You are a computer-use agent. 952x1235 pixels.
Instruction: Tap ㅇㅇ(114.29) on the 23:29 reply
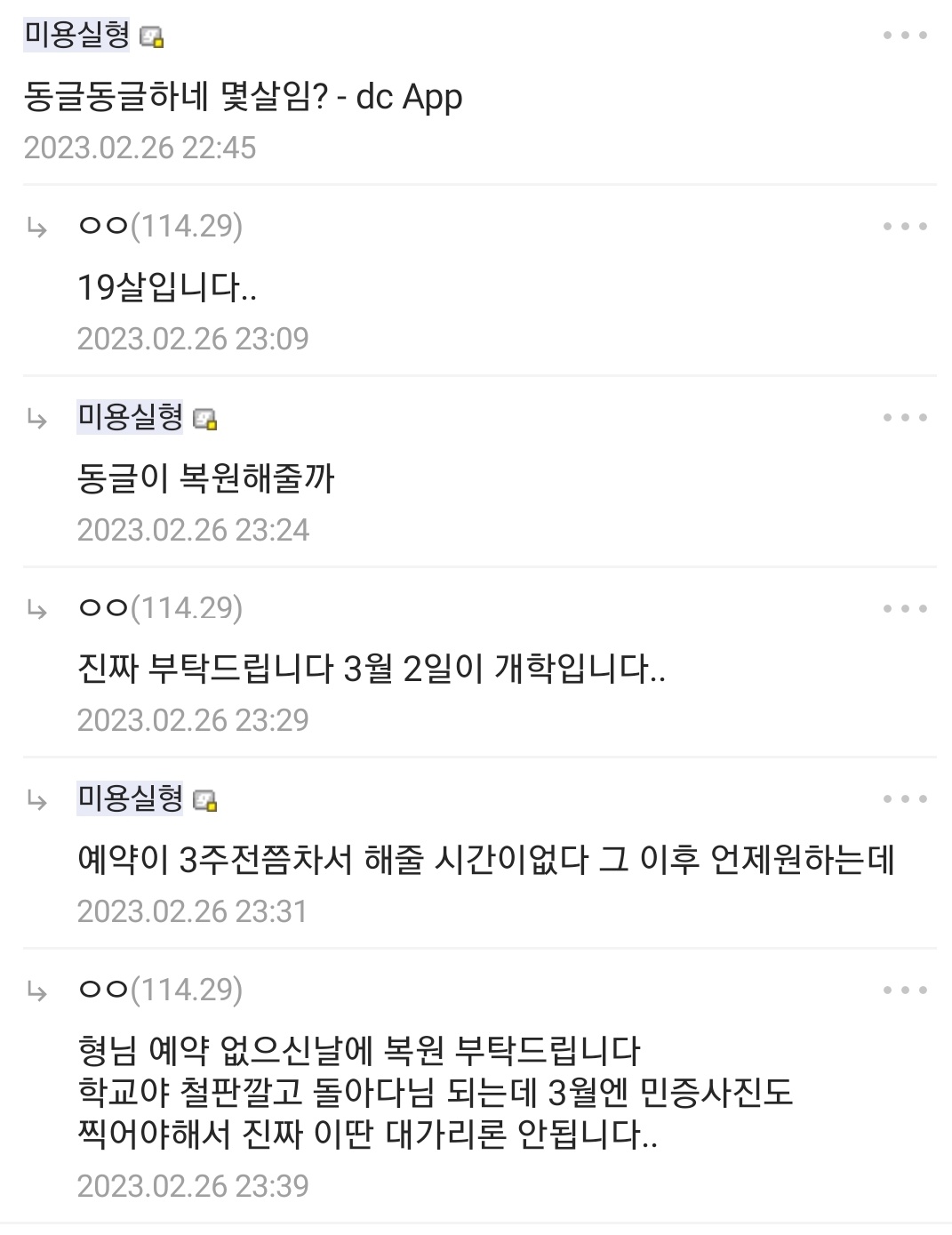pyautogui.click(x=160, y=607)
